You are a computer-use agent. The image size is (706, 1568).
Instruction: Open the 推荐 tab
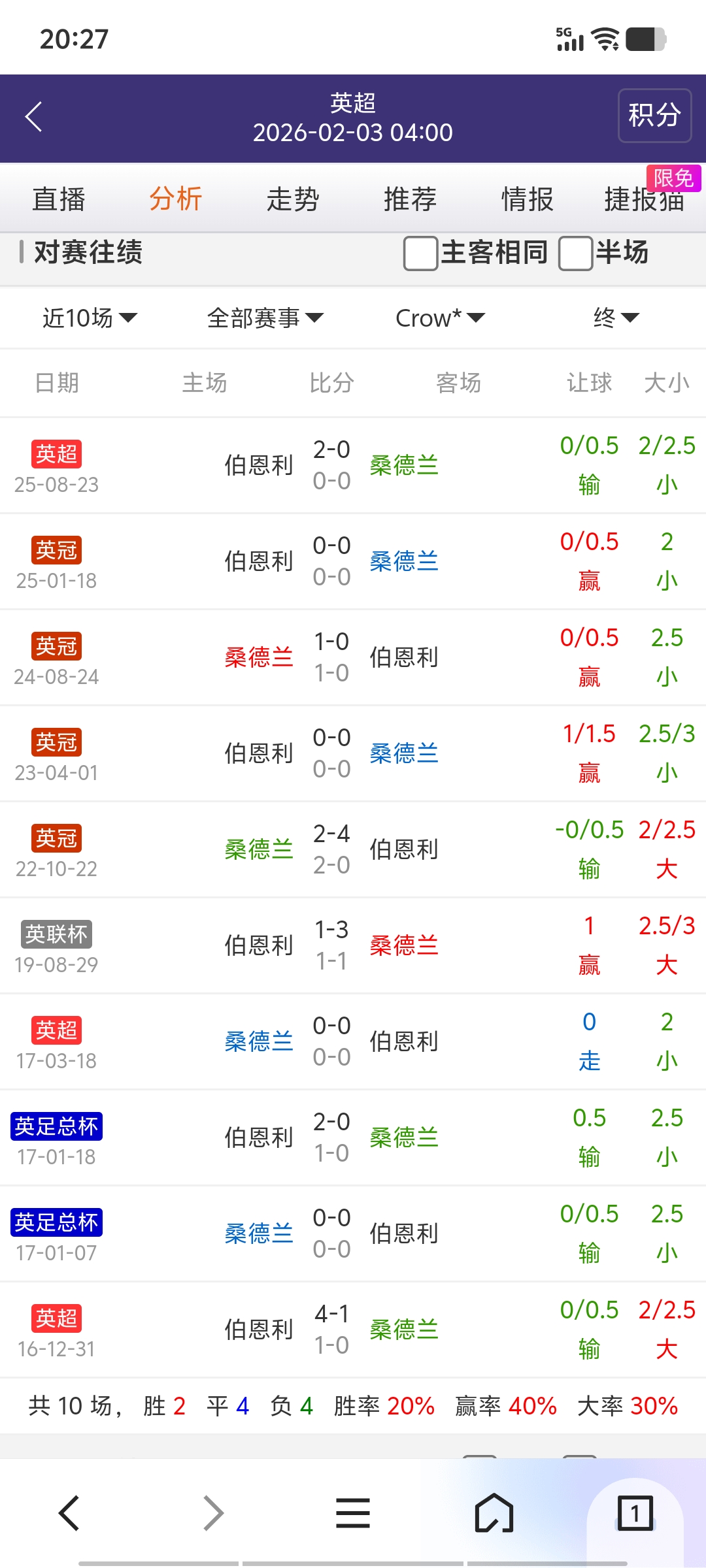coord(410,199)
